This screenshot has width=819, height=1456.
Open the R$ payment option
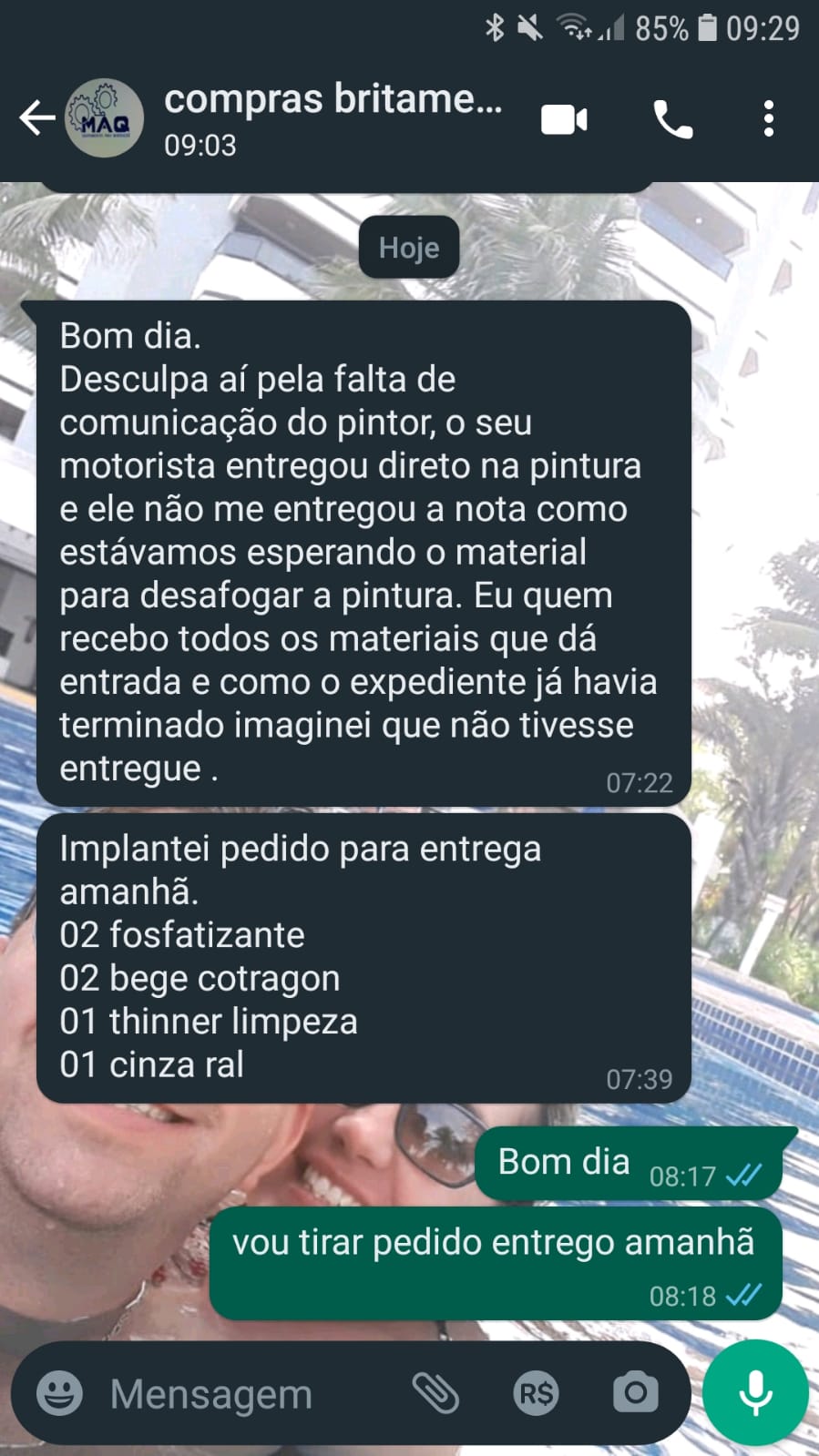pyautogui.click(x=536, y=1393)
